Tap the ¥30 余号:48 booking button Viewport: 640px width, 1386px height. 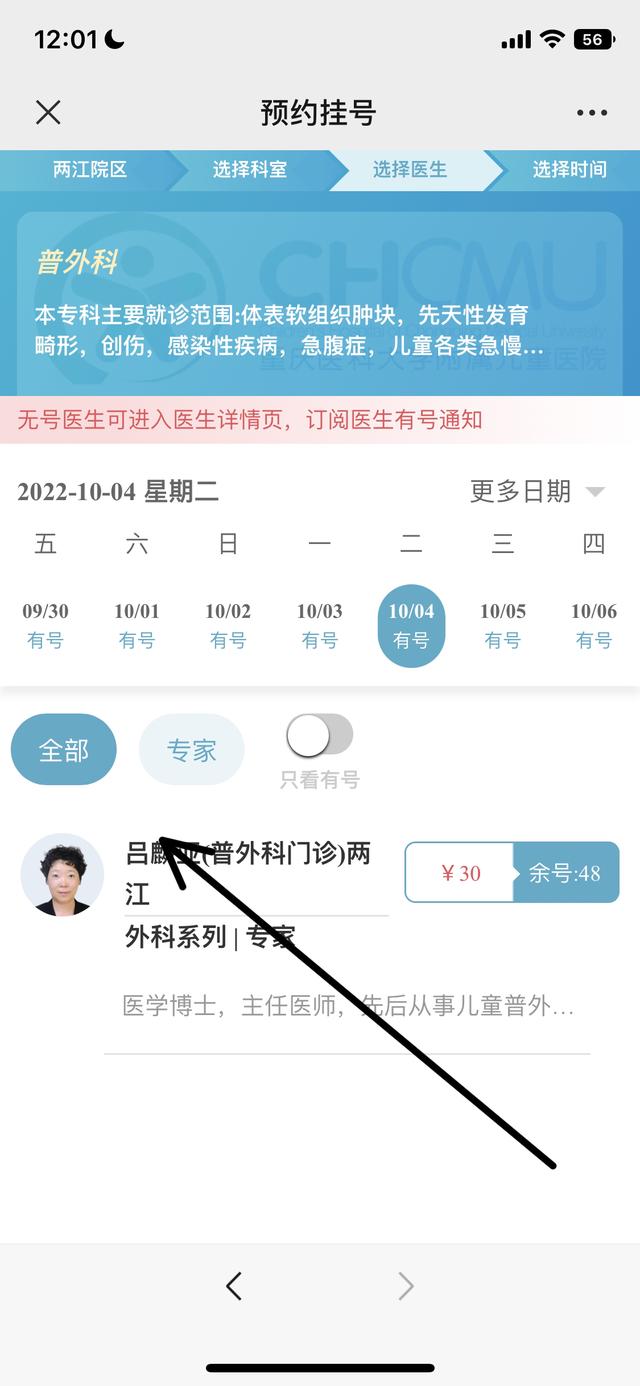pos(512,873)
